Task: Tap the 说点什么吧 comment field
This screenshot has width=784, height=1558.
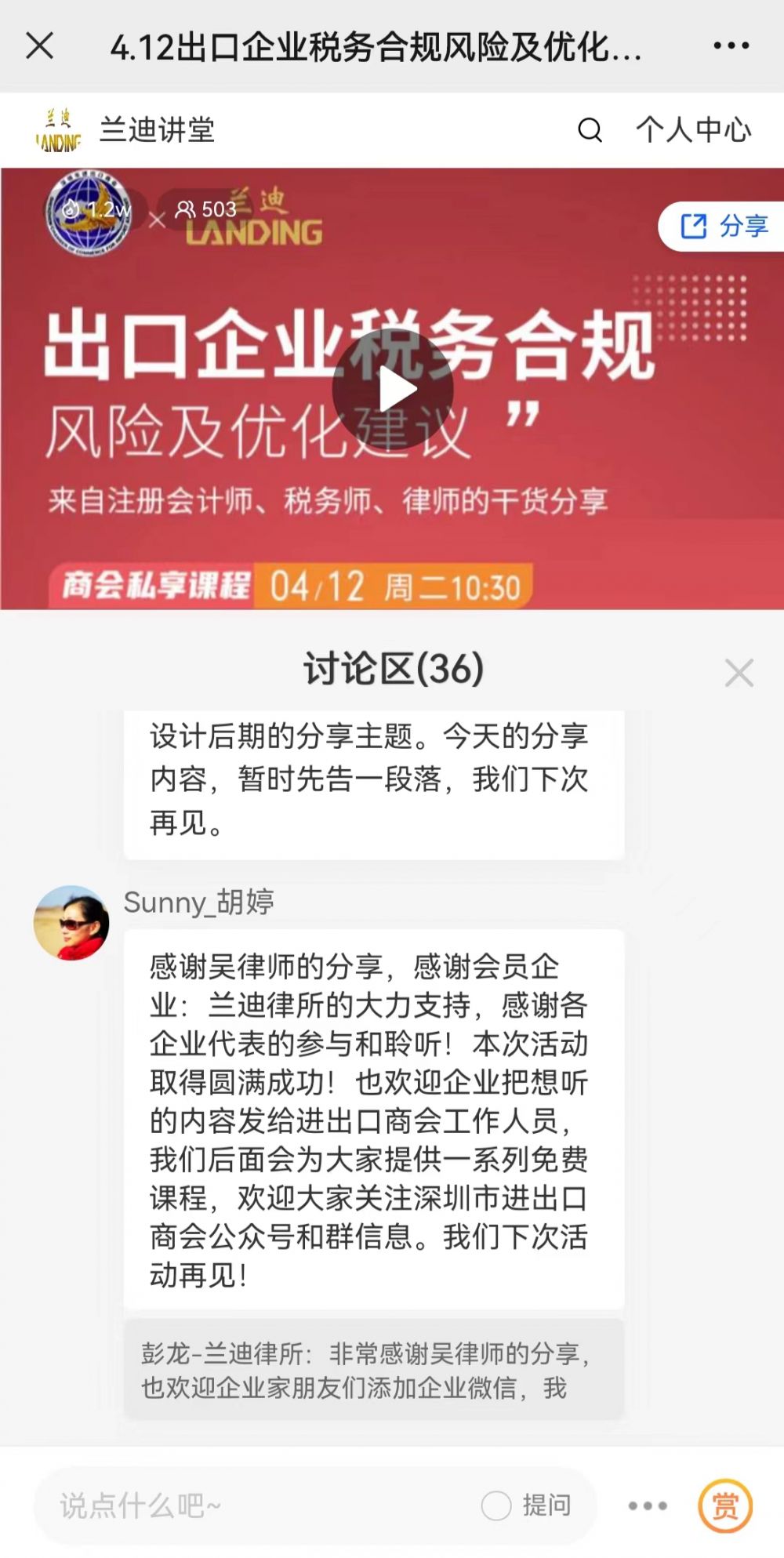Action: coord(235,1505)
